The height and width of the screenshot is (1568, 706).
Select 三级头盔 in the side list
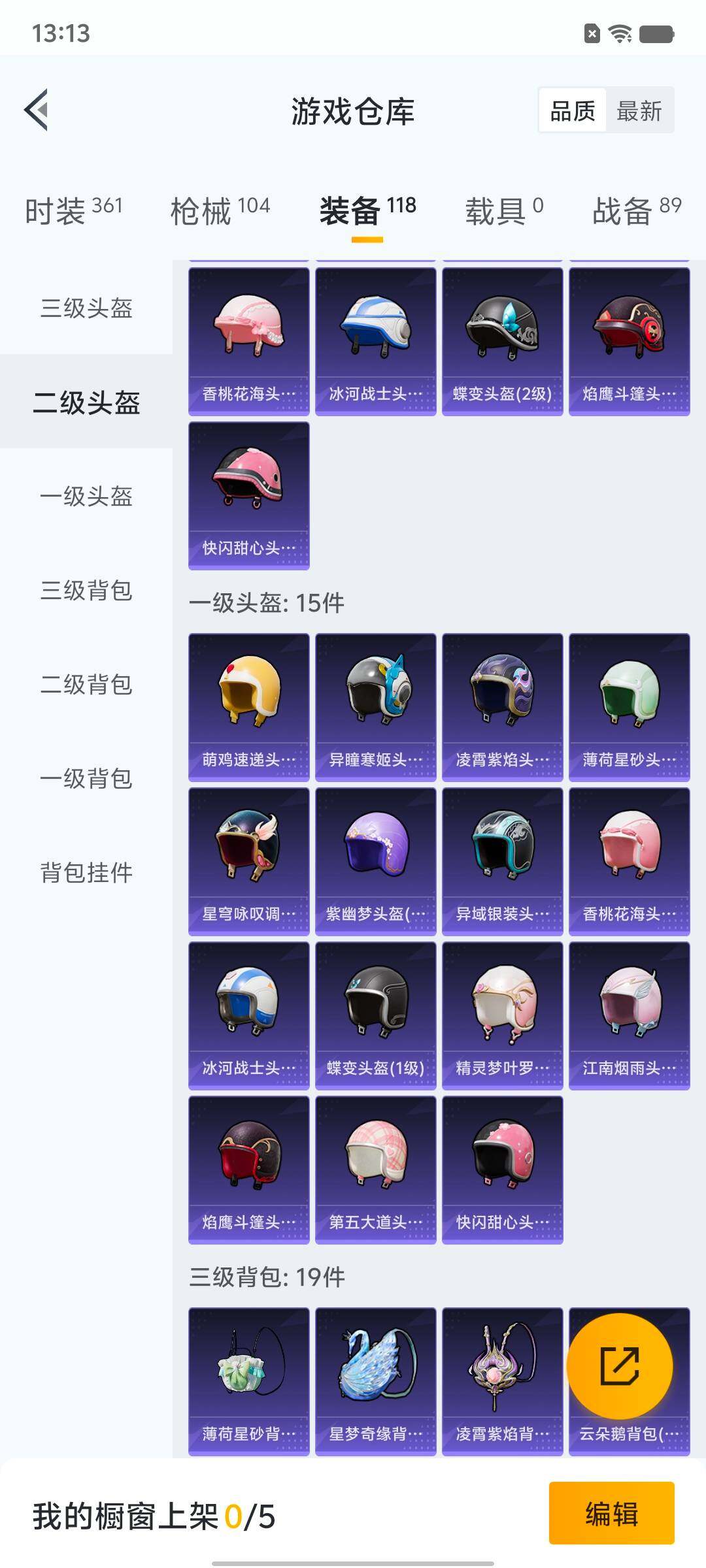tap(86, 308)
